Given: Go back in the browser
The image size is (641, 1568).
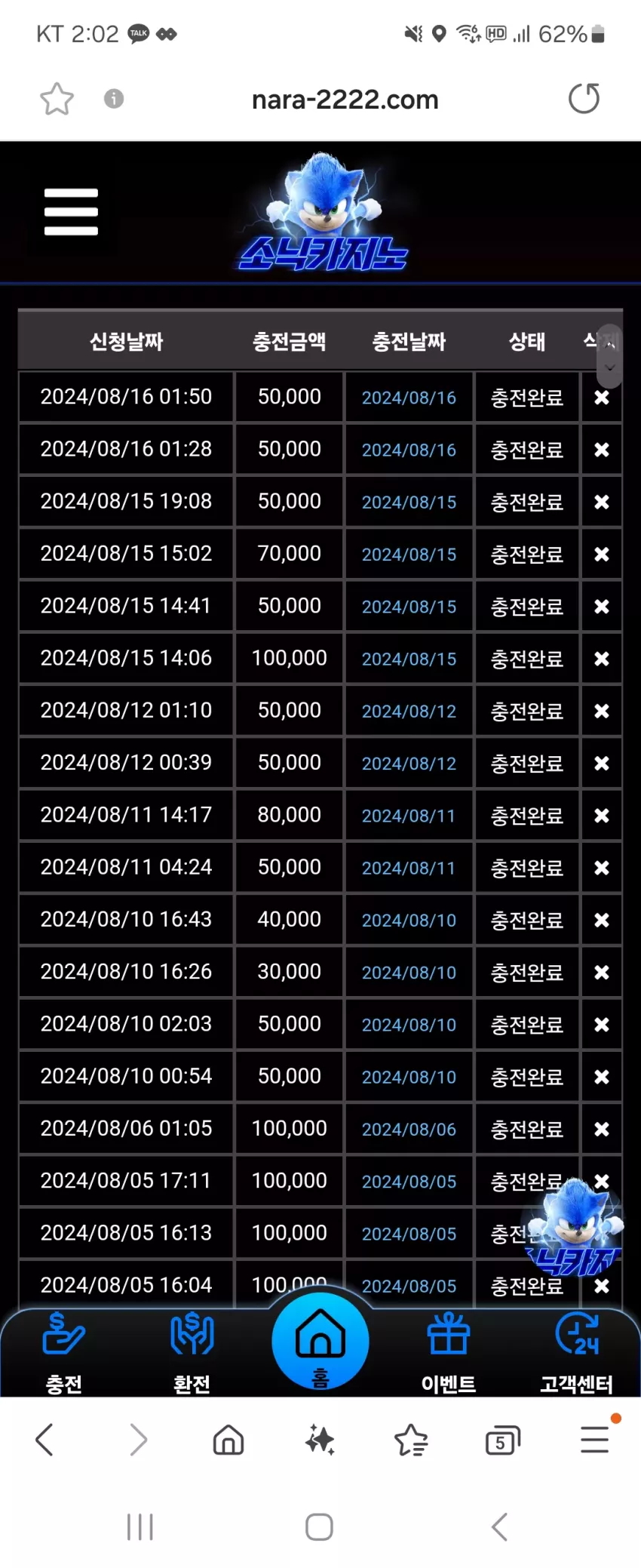Looking at the screenshot, I should [44, 1440].
